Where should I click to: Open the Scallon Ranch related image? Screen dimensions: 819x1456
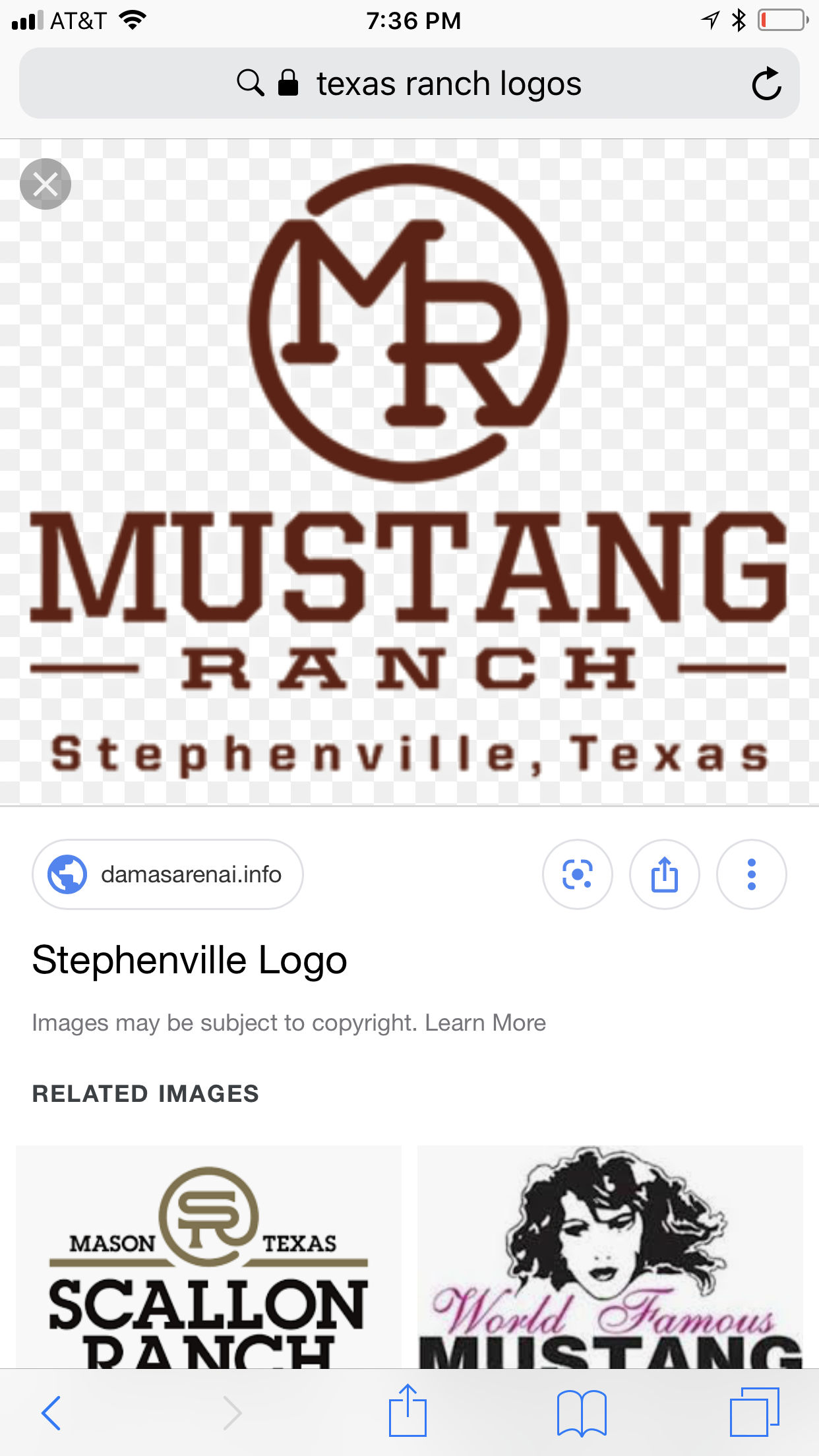coord(208,1256)
